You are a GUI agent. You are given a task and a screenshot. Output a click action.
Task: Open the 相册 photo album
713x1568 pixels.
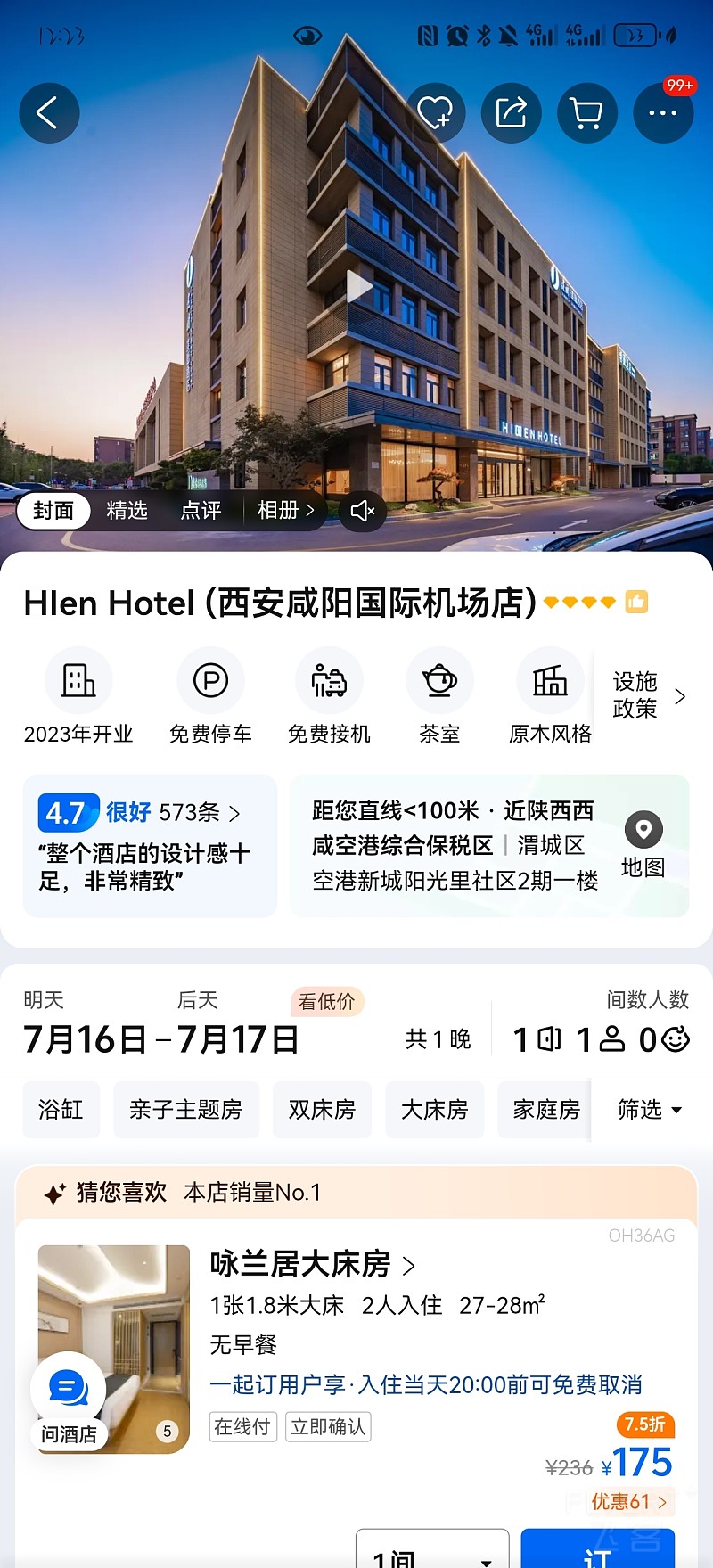[285, 511]
